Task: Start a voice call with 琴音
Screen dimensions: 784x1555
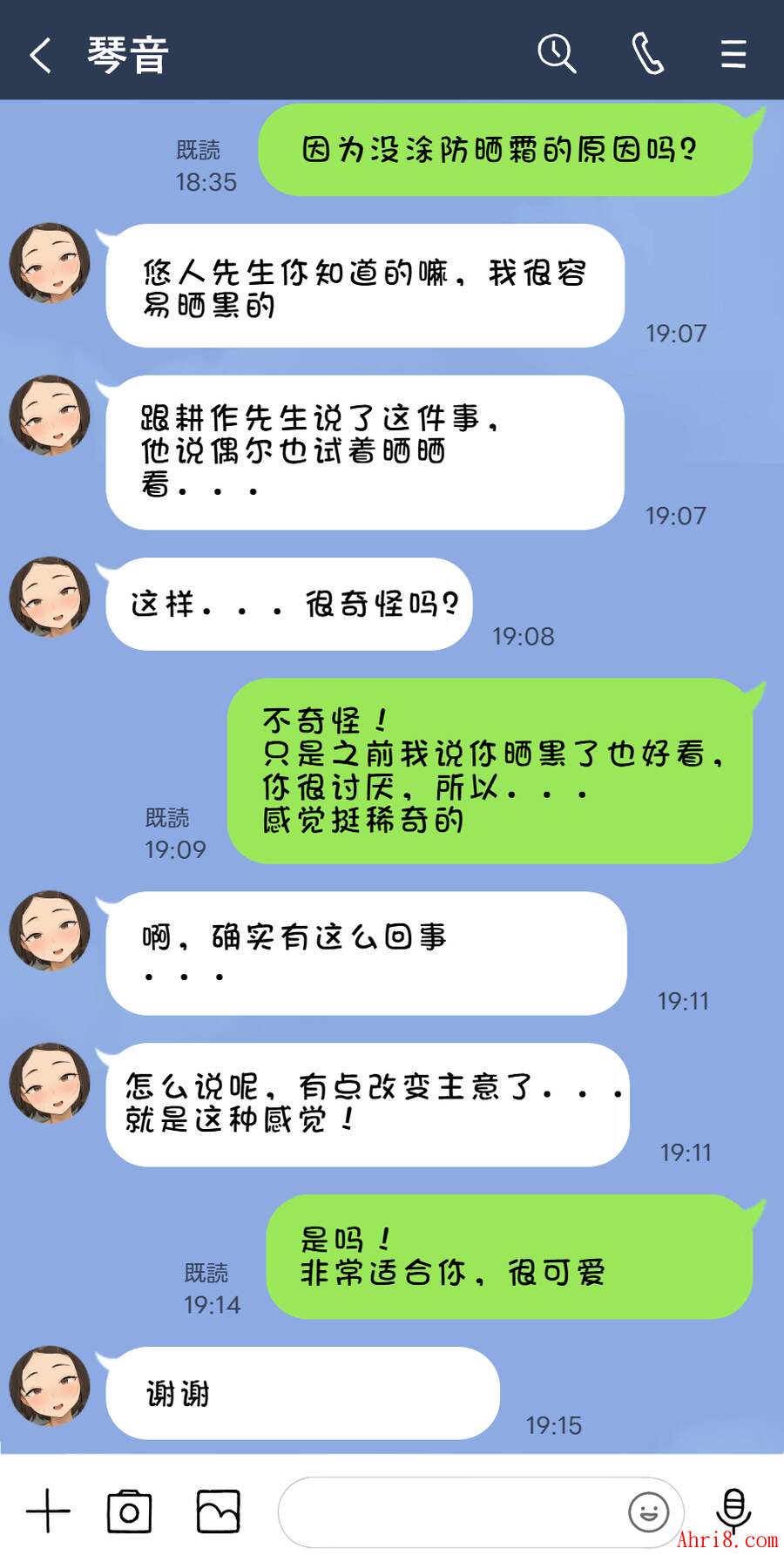Action: point(647,54)
